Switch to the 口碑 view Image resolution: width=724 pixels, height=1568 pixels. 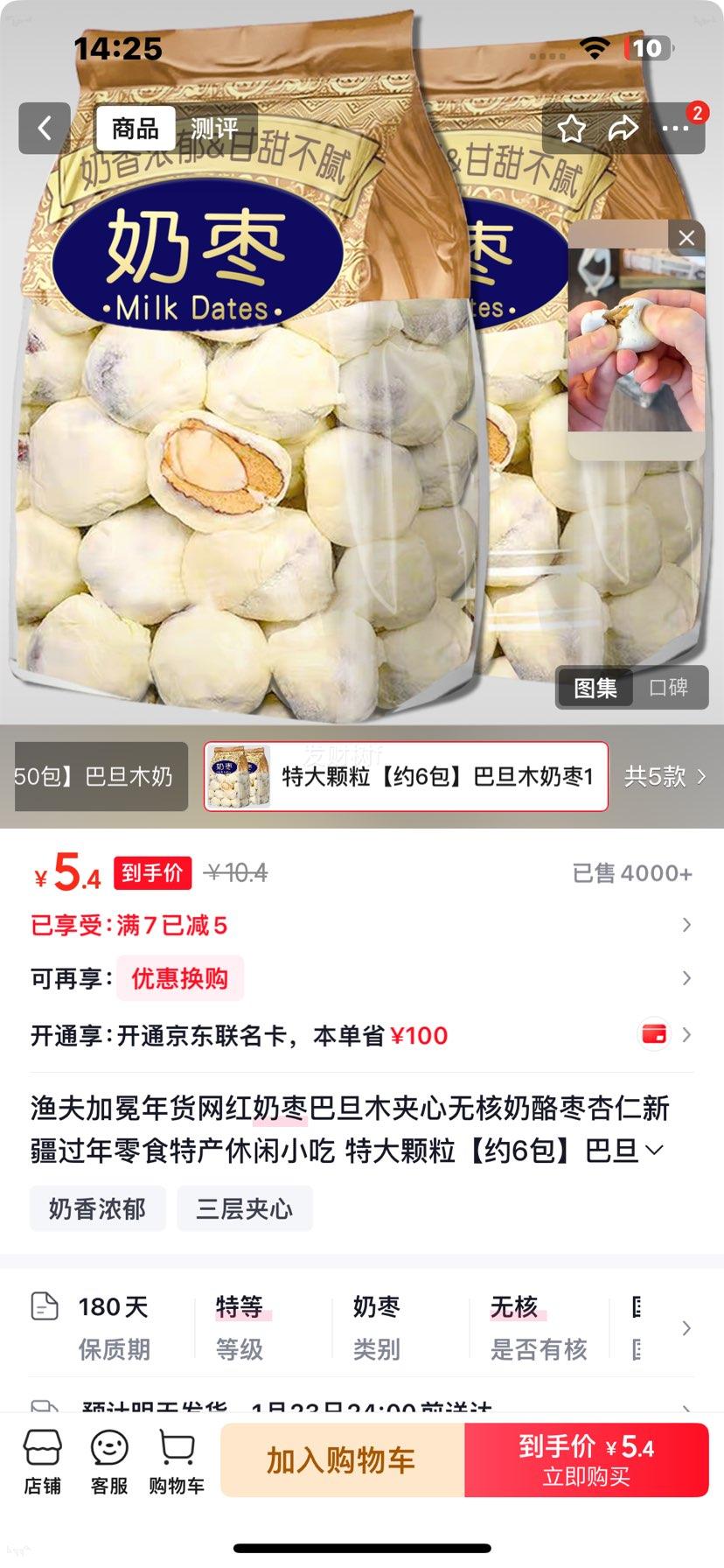pos(669,688)
